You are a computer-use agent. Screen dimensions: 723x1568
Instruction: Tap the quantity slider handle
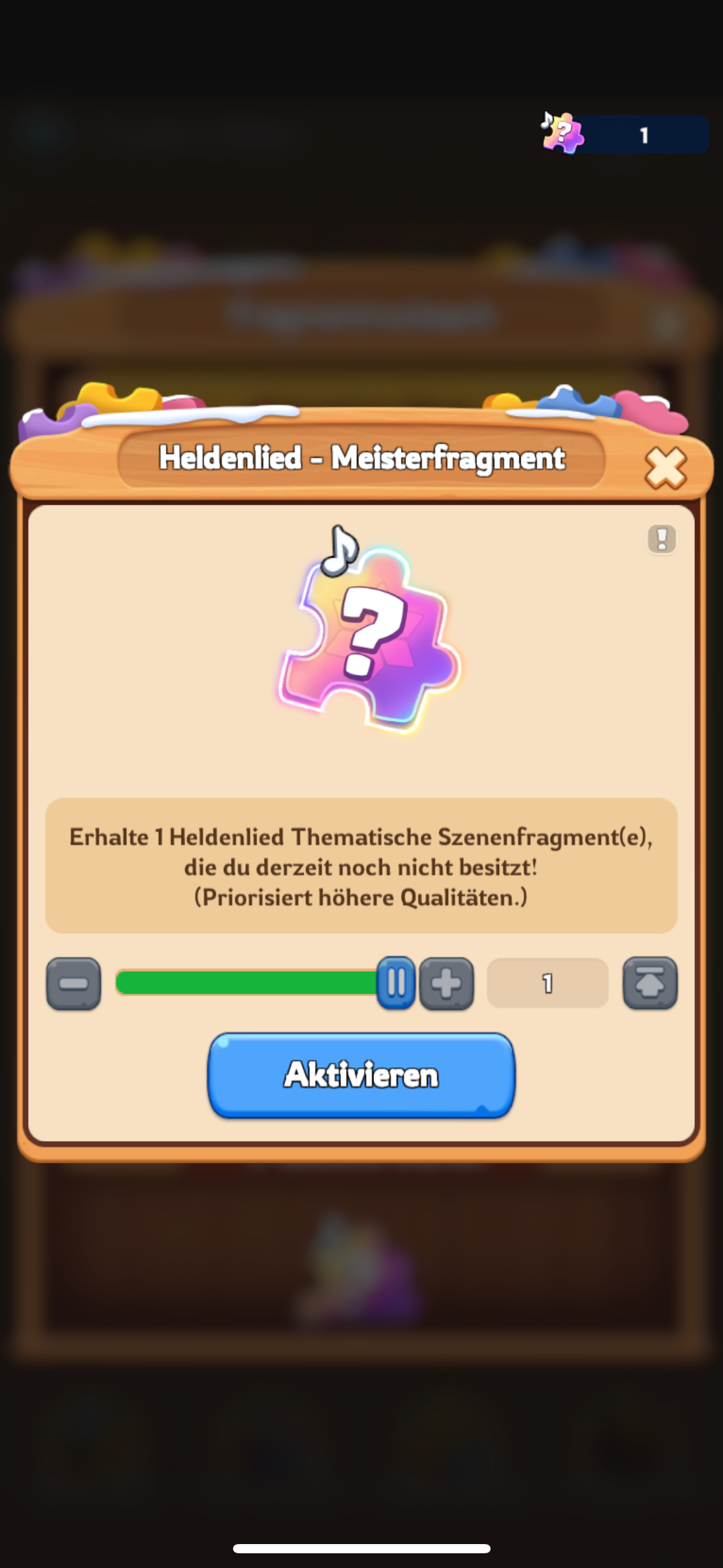pyautogui.click(x=396, y=983)
